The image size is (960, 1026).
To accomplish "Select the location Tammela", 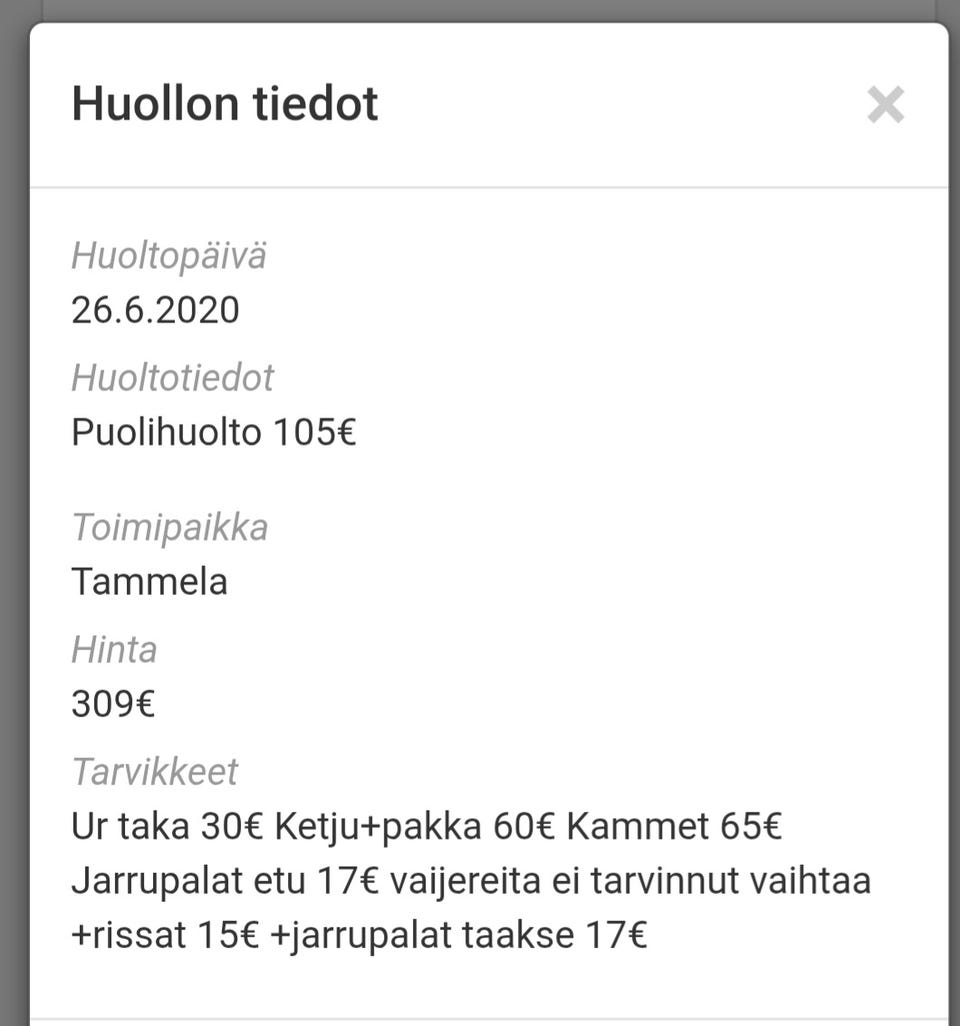I will pos(149,581).
